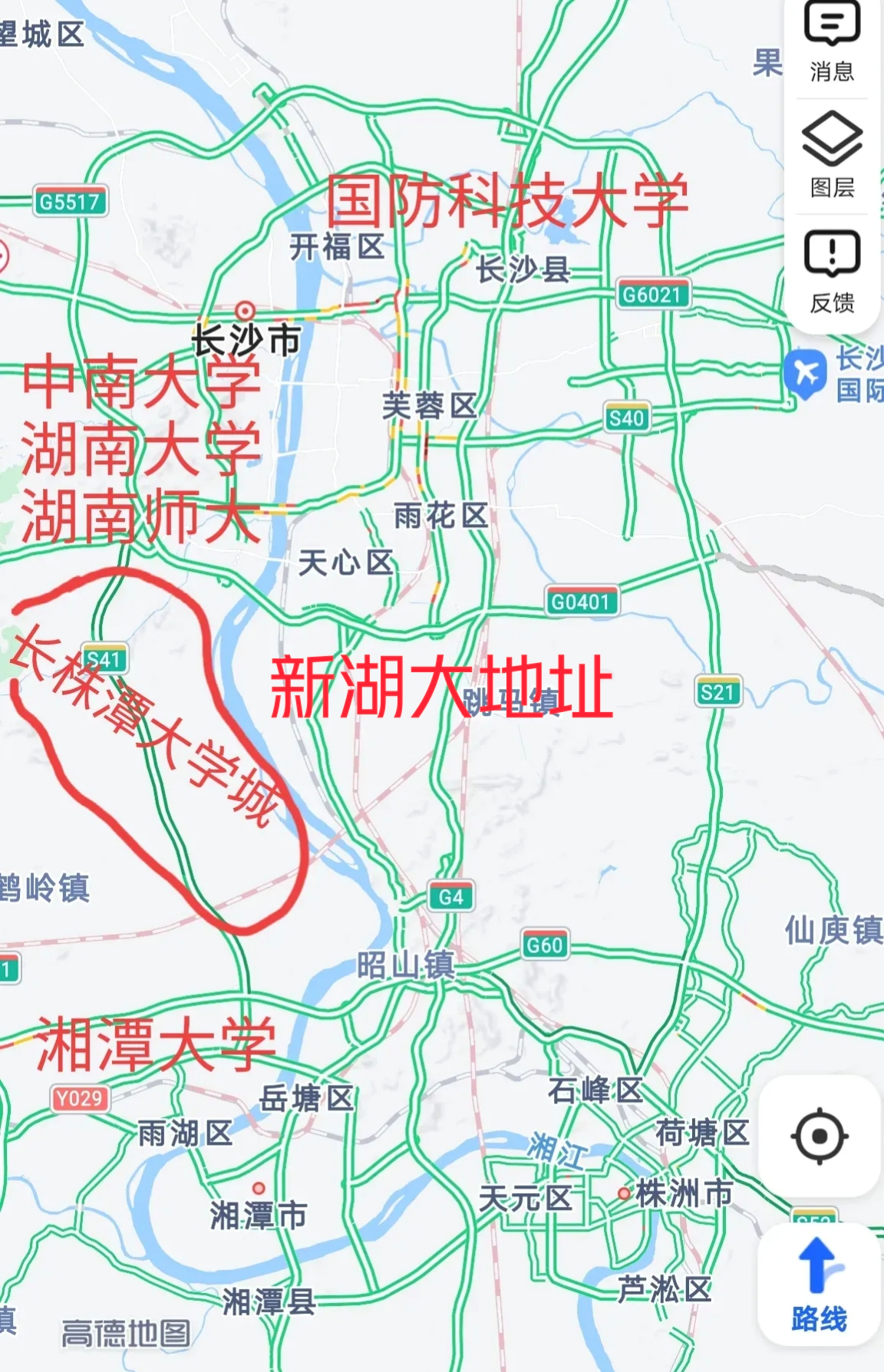Click the 株洲市 city dot marker
This screenshot has width=884, height=1372.
[x=623, y=1194]
